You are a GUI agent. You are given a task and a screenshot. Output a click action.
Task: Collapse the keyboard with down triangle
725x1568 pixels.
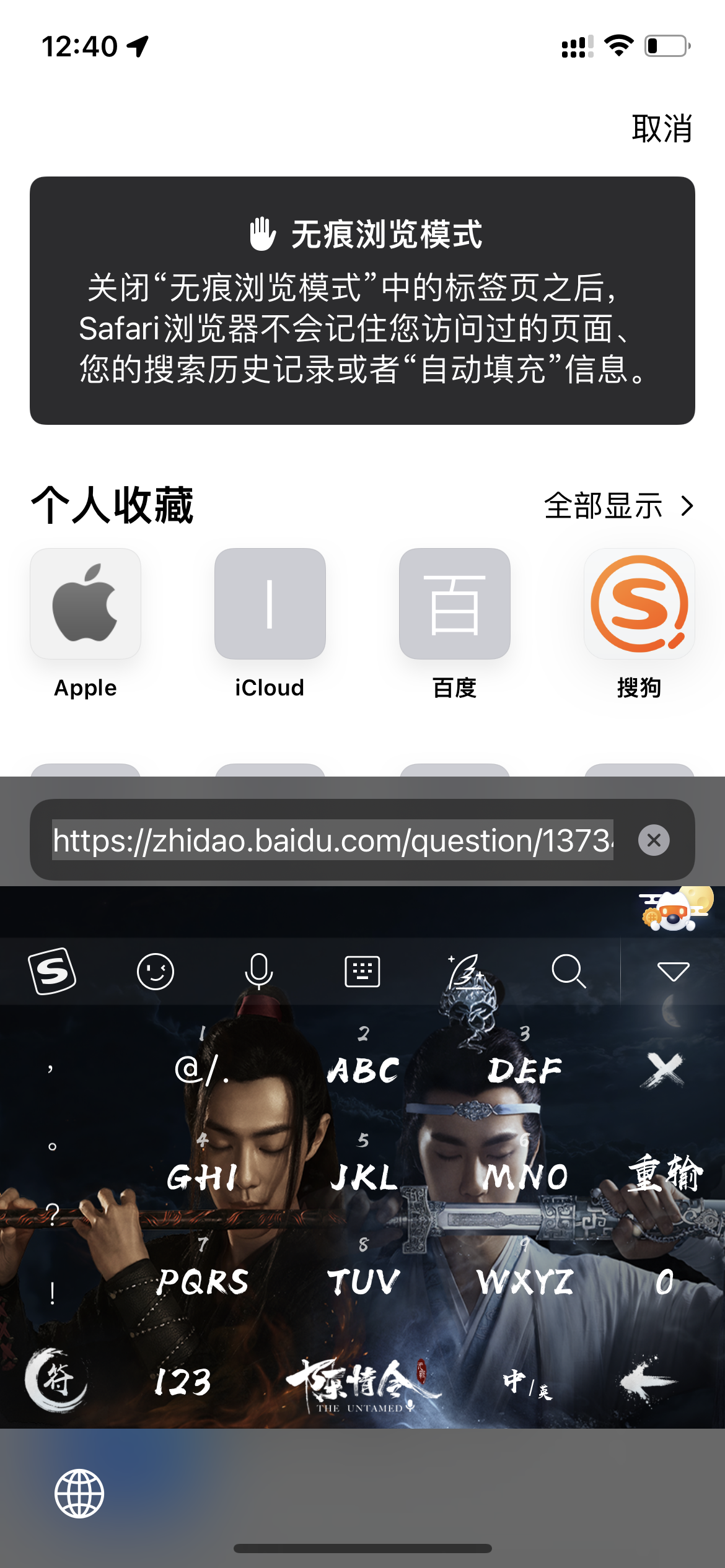tap(673, 971)
